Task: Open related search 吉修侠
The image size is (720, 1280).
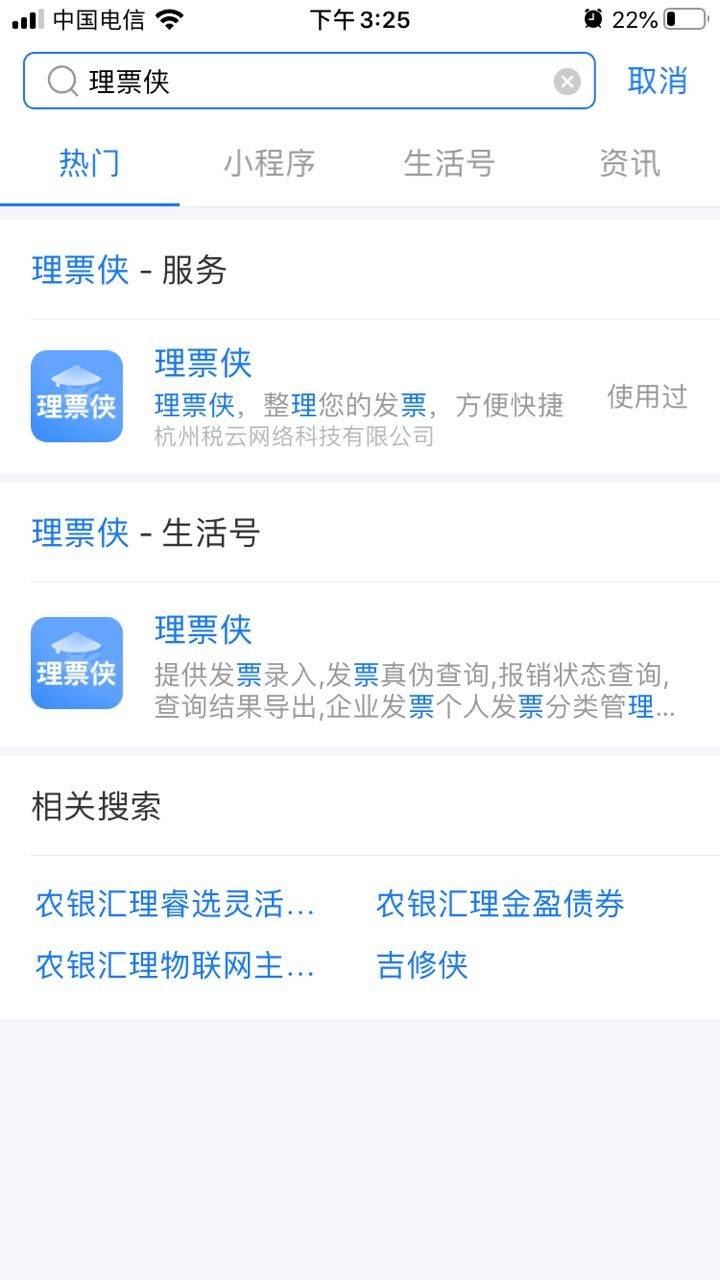Action: (421, 965)
